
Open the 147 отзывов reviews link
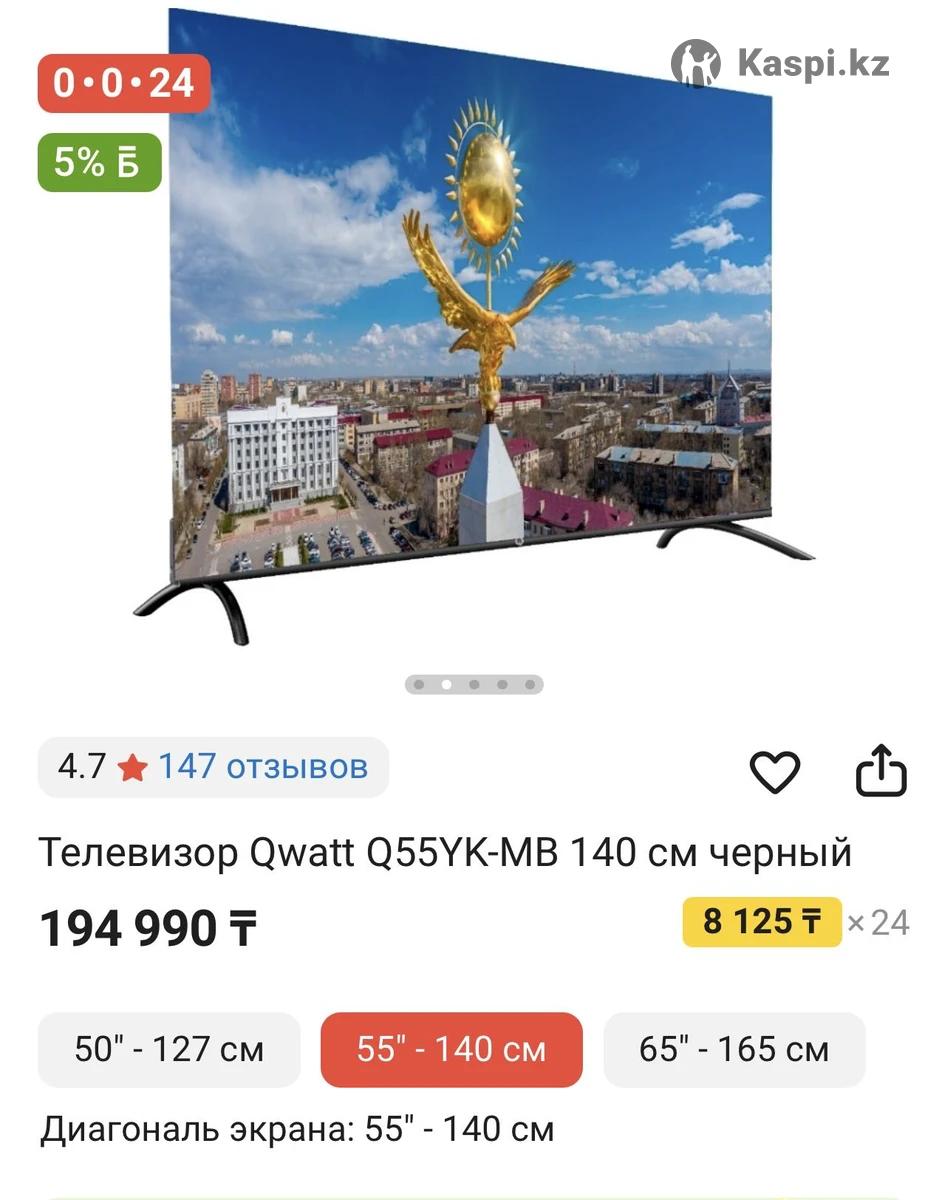(x=263, y=767)
